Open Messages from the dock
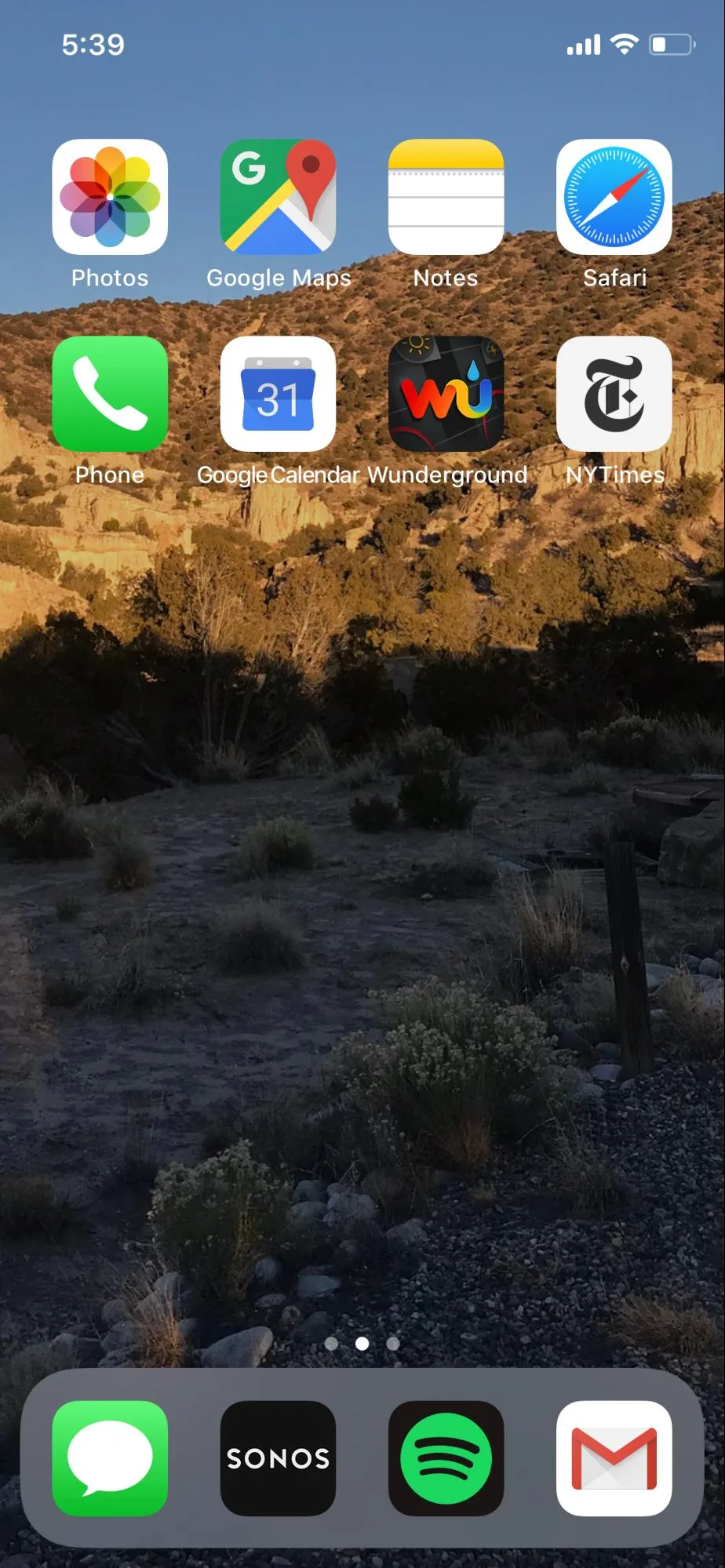This screenshot has width=725, height=1568. coord(110,1458)
